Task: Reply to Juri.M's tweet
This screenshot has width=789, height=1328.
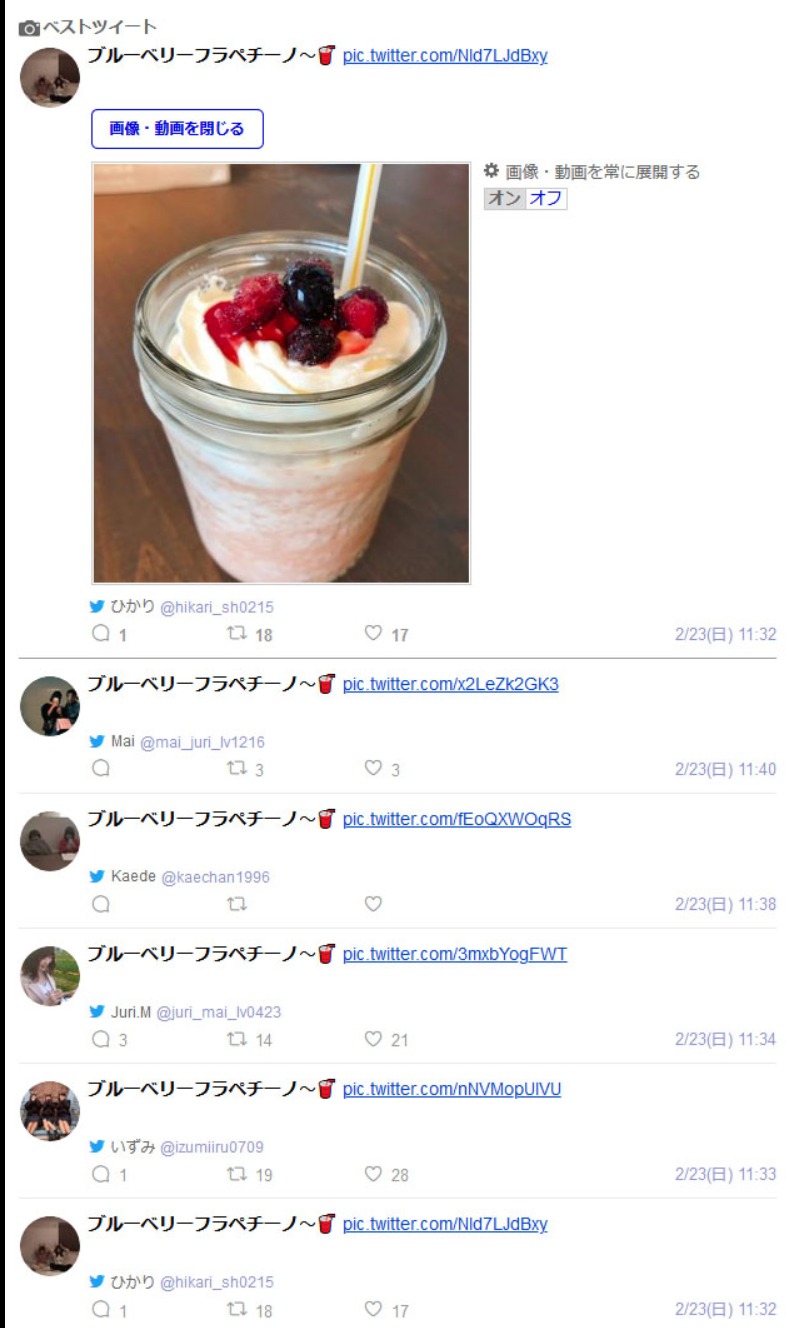Action: click(x=101, y=1039)
